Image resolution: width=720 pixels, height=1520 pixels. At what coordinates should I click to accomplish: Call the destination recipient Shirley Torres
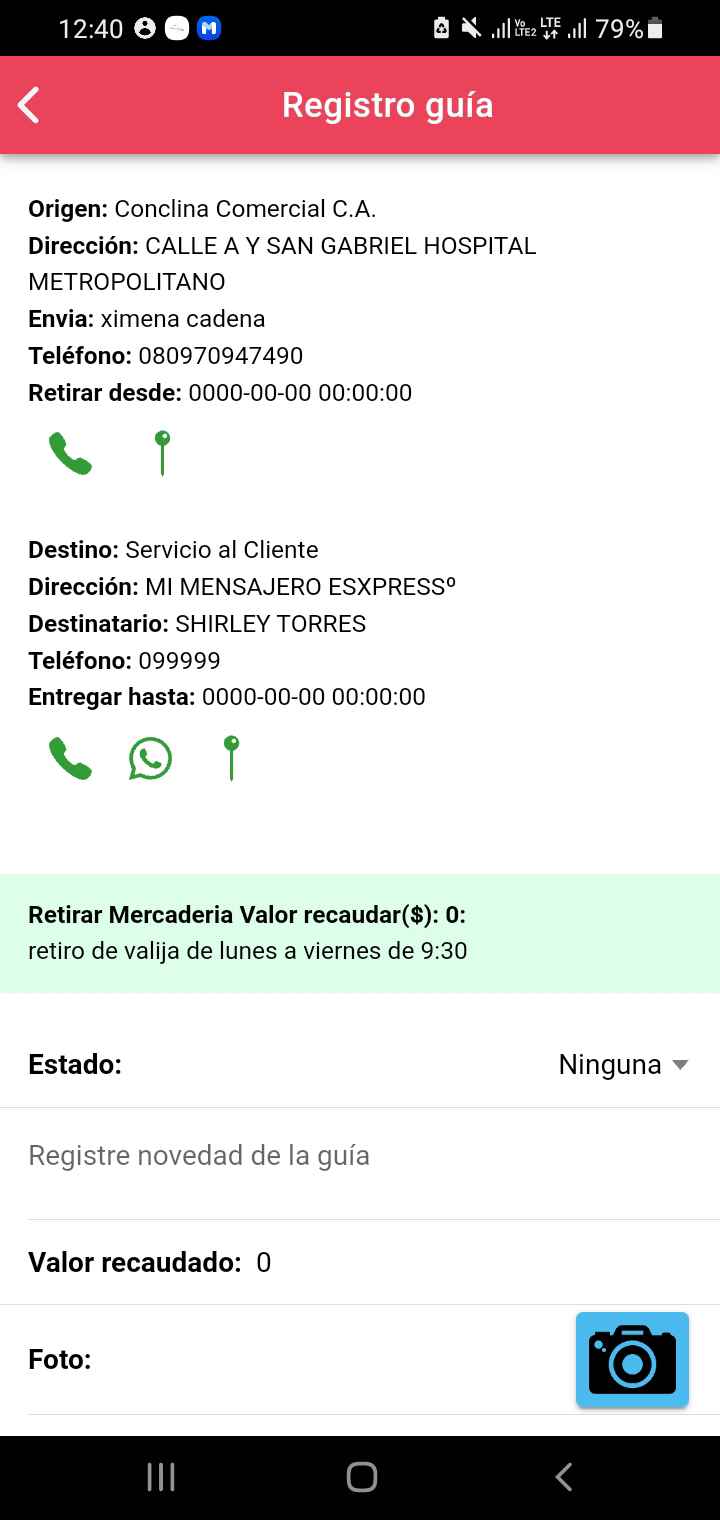click(70, 758)
